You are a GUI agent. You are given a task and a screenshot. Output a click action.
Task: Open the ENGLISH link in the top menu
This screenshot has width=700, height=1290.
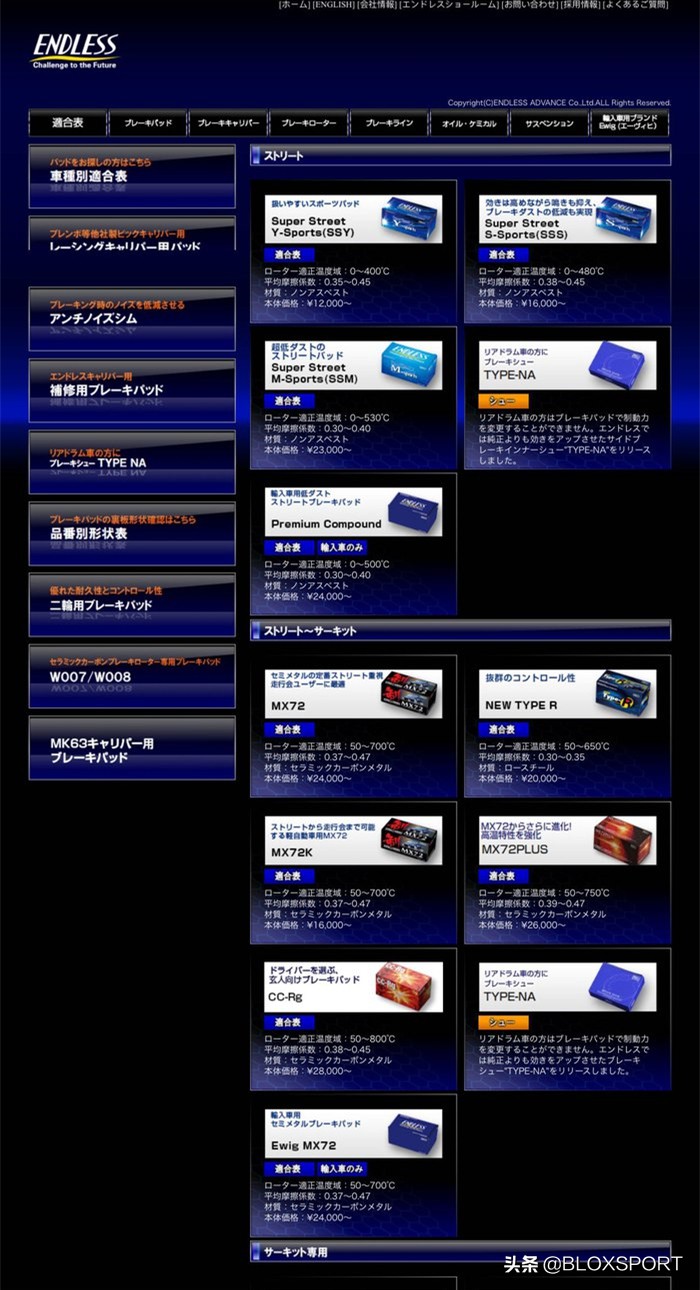point(334,5)
